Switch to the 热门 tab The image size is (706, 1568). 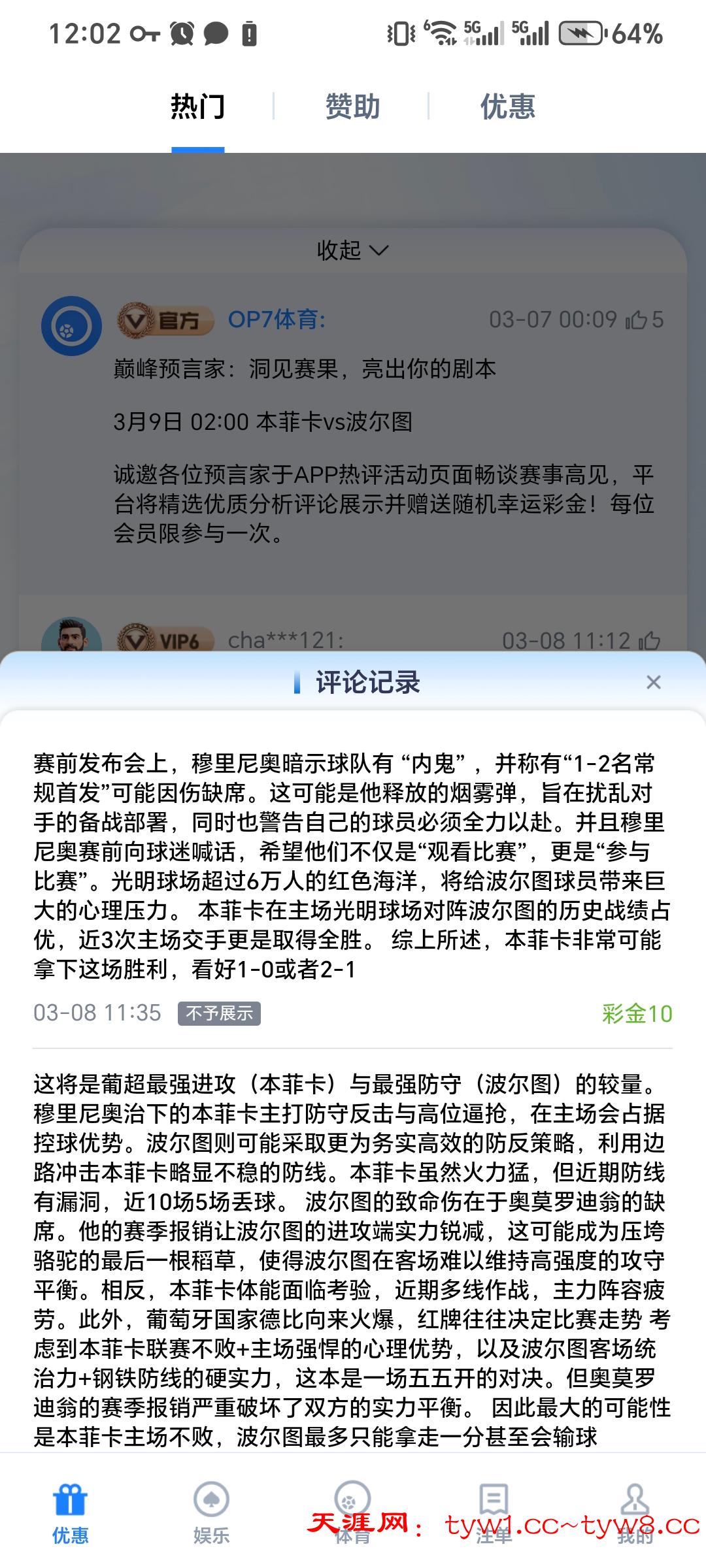197,106
